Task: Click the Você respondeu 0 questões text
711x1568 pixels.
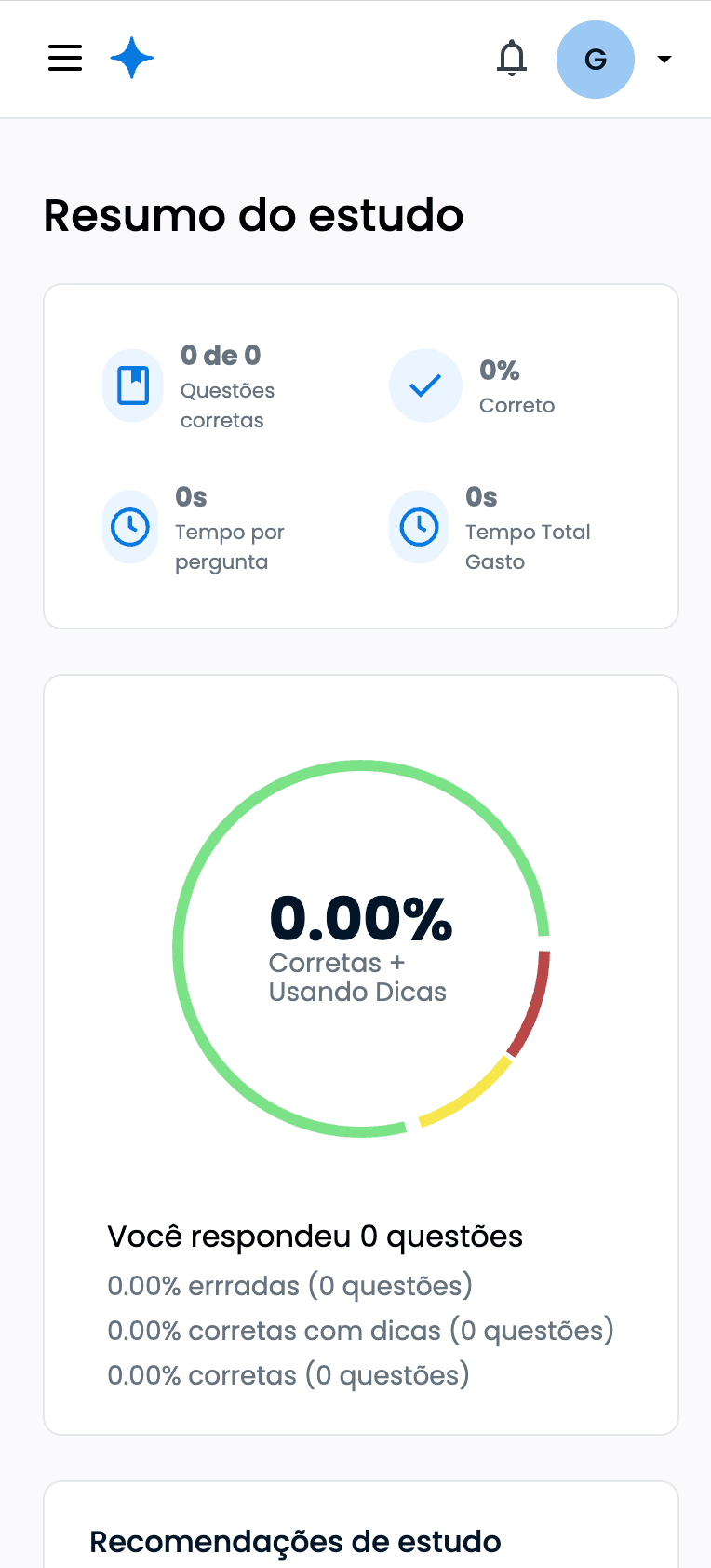Action: tap(315, 1236)
